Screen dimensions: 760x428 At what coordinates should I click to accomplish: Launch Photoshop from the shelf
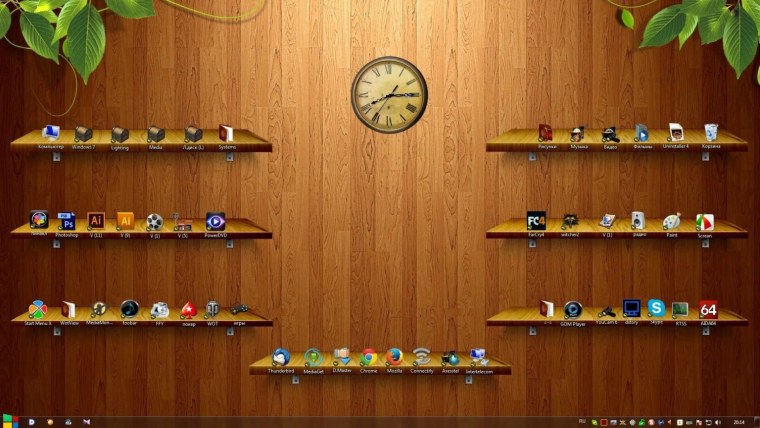[x=67, y=221]
